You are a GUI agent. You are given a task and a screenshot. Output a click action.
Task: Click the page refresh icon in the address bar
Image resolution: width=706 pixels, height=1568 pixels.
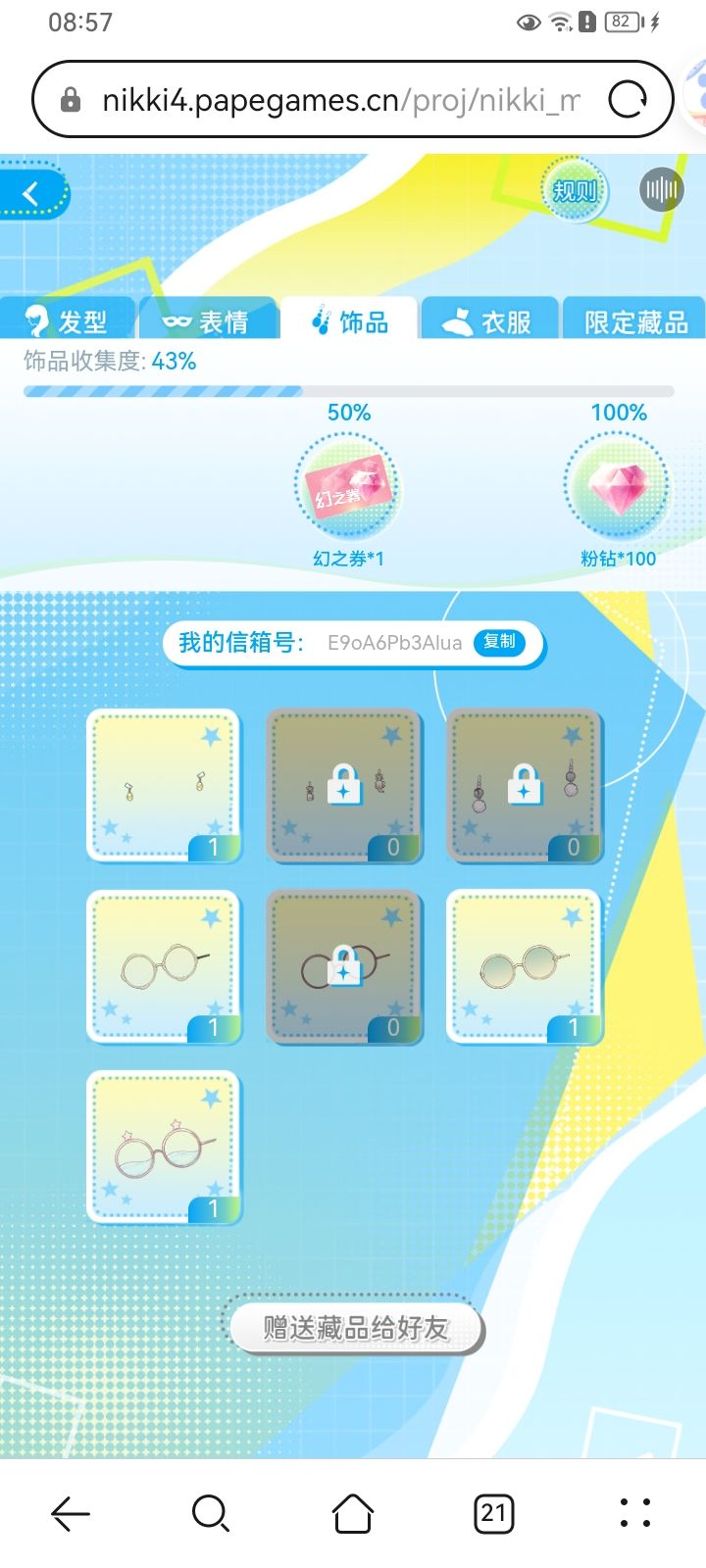(x=629, y=98)
